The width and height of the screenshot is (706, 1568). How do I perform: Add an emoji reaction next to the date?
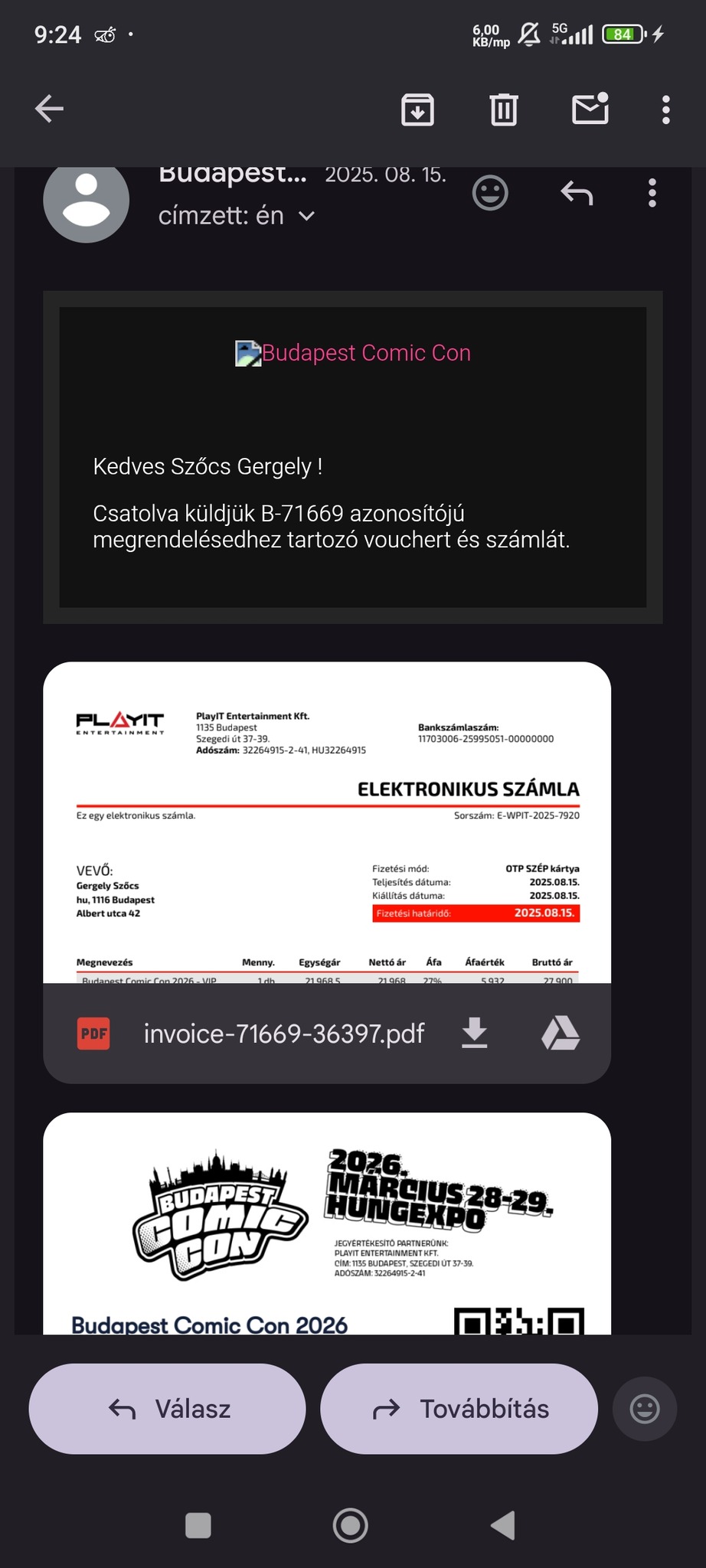click(x=490, y=193)
